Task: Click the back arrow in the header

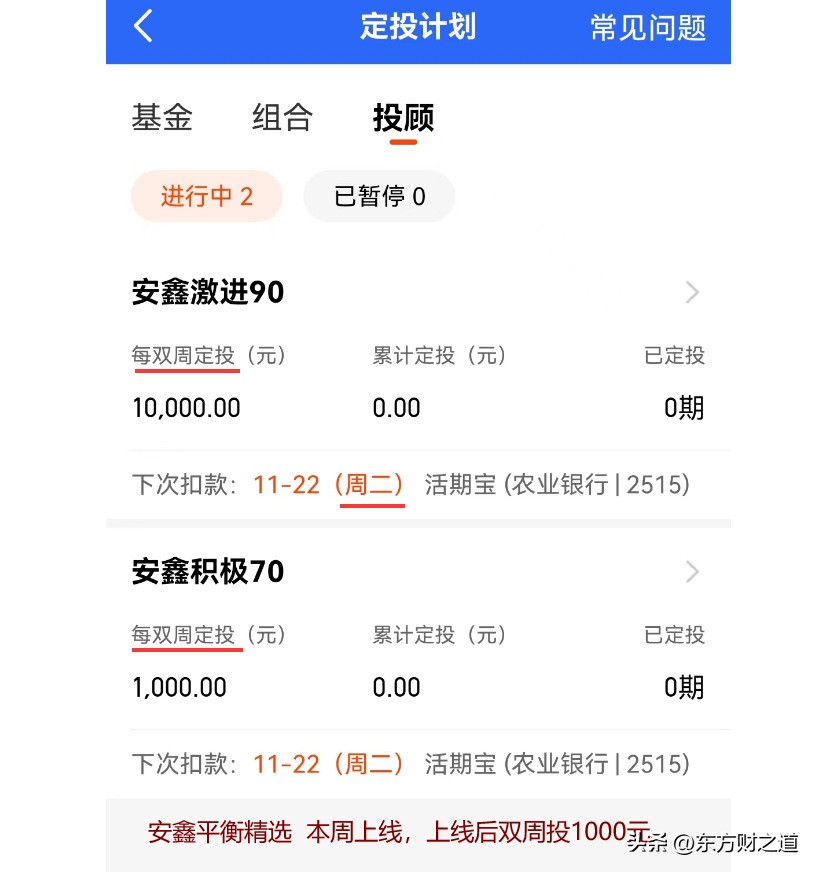Action: (143, 27)
